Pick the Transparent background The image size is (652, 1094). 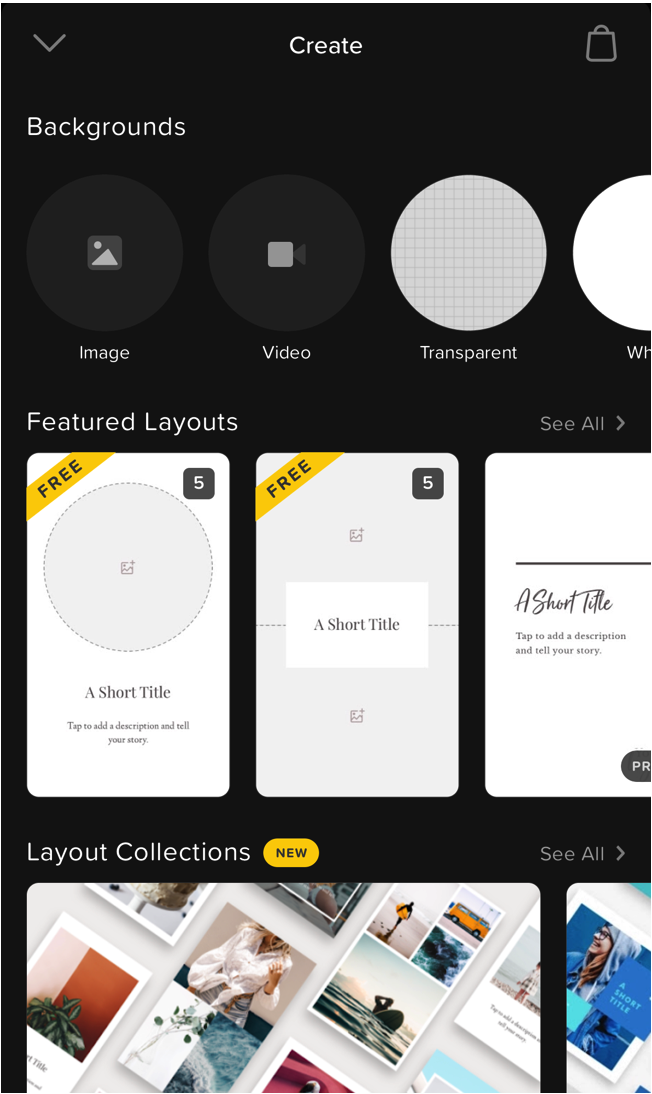(469, 253)
